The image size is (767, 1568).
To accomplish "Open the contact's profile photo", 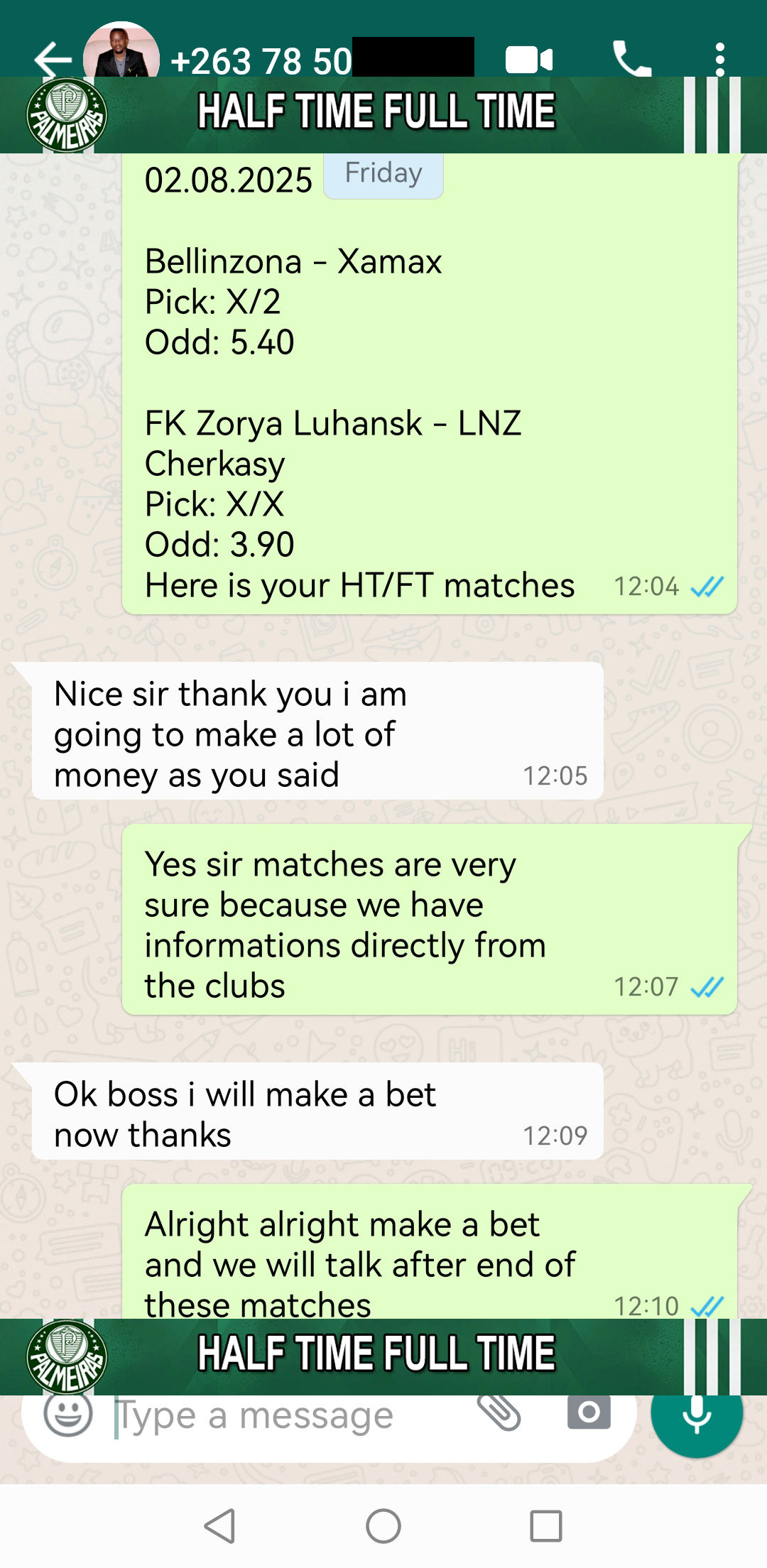I will (x=121, y=51).
